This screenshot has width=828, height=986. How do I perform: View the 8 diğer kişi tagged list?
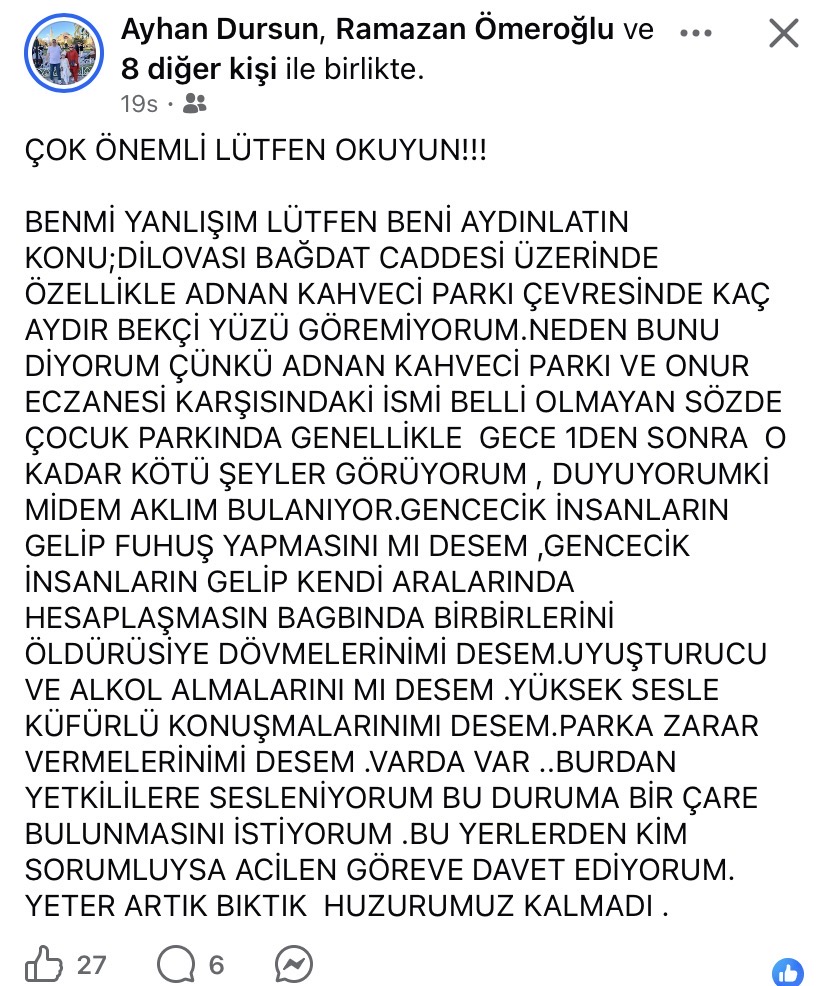click(199, 69)
